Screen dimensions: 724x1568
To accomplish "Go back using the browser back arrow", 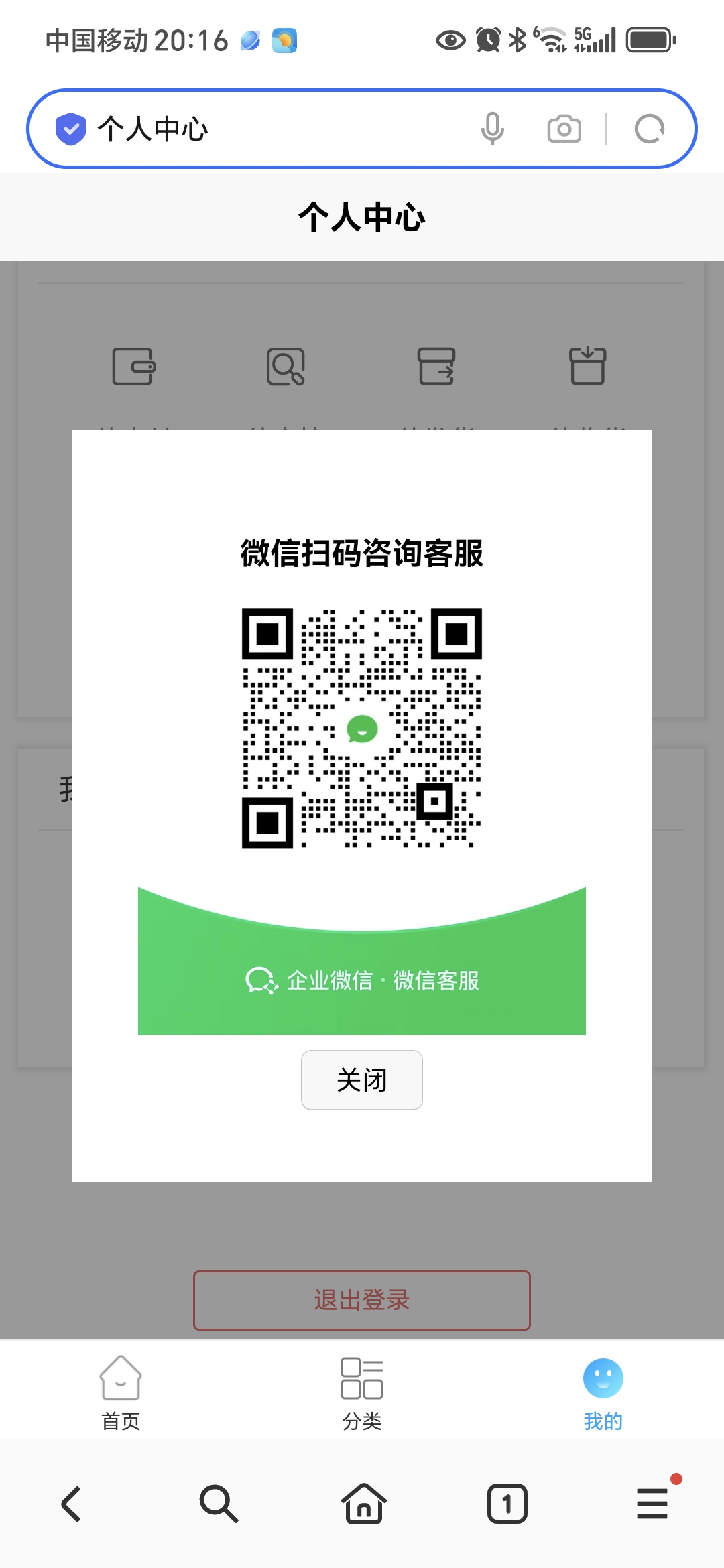I will [x=72, y=1504].
